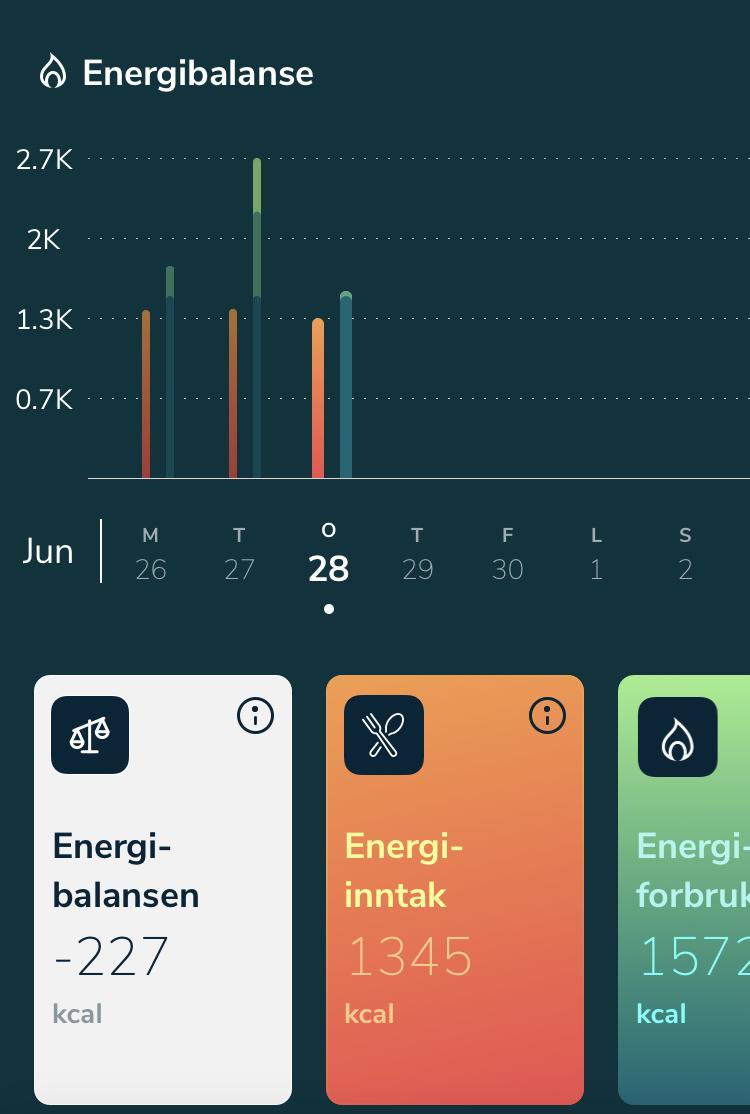Select Tuesday 27 in the week row
Screen dimensions: 750x1114
pyautogui.click(x=239, y=555)
